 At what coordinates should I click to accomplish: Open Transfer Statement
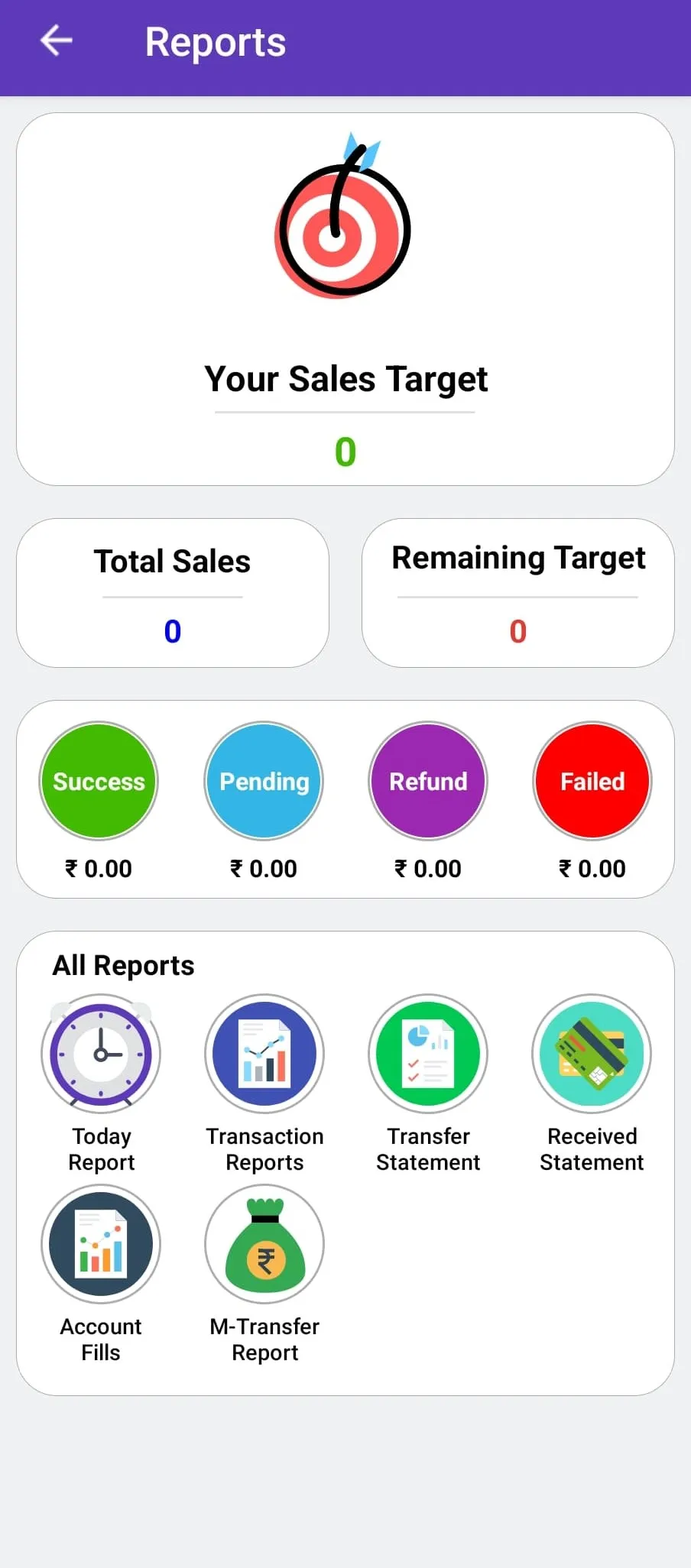(x=428, y=1055)
